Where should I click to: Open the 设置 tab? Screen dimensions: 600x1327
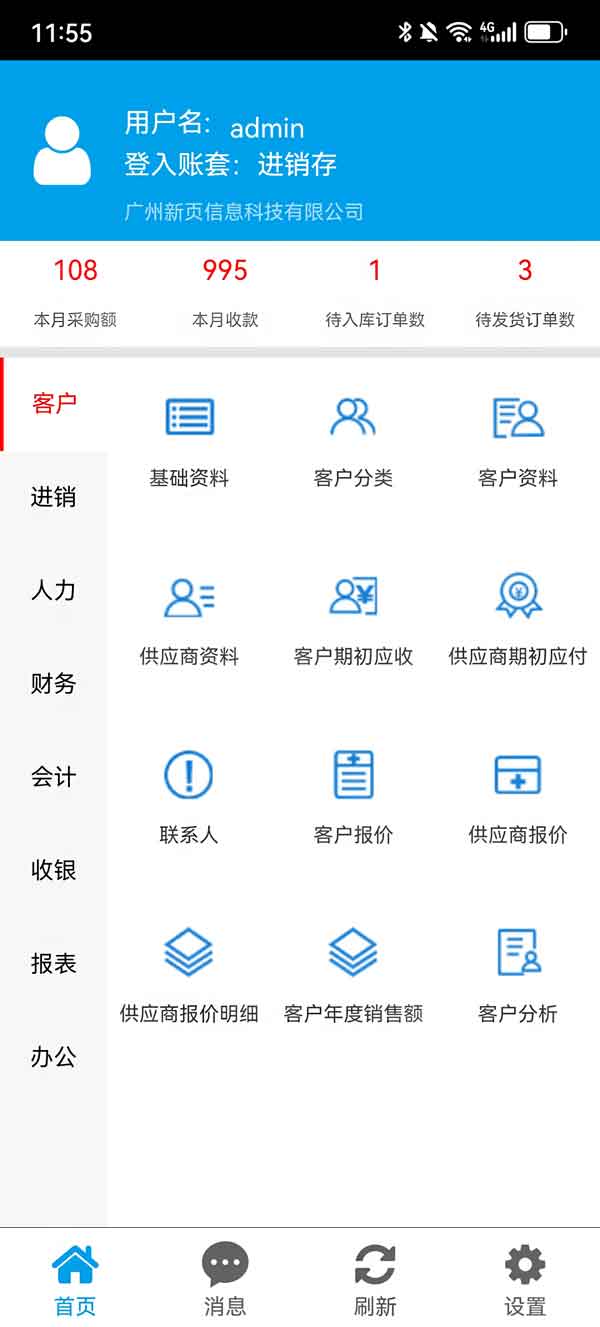click(525, 1278)
